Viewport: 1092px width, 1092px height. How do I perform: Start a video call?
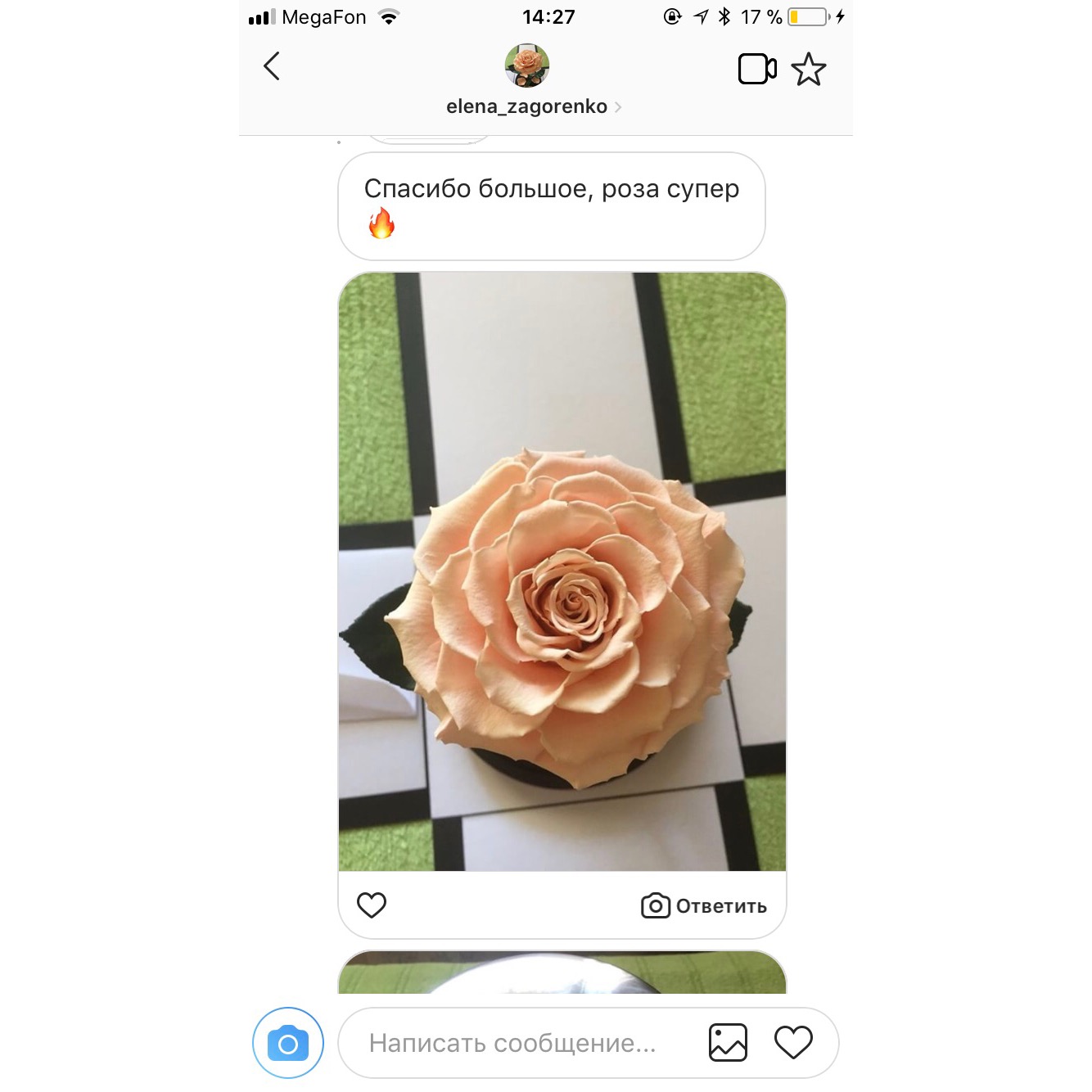click(757, 69)
